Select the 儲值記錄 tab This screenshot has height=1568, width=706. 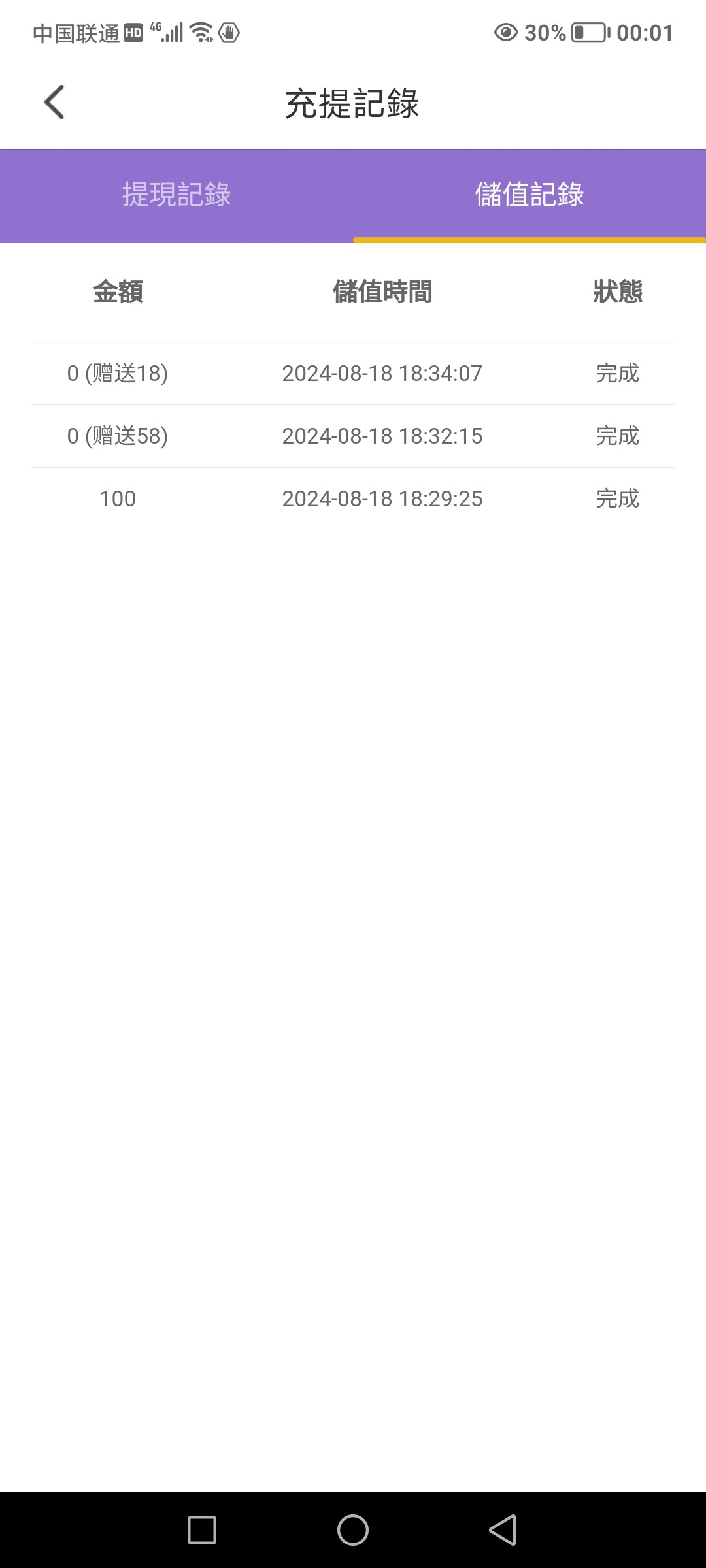point(529,195)
